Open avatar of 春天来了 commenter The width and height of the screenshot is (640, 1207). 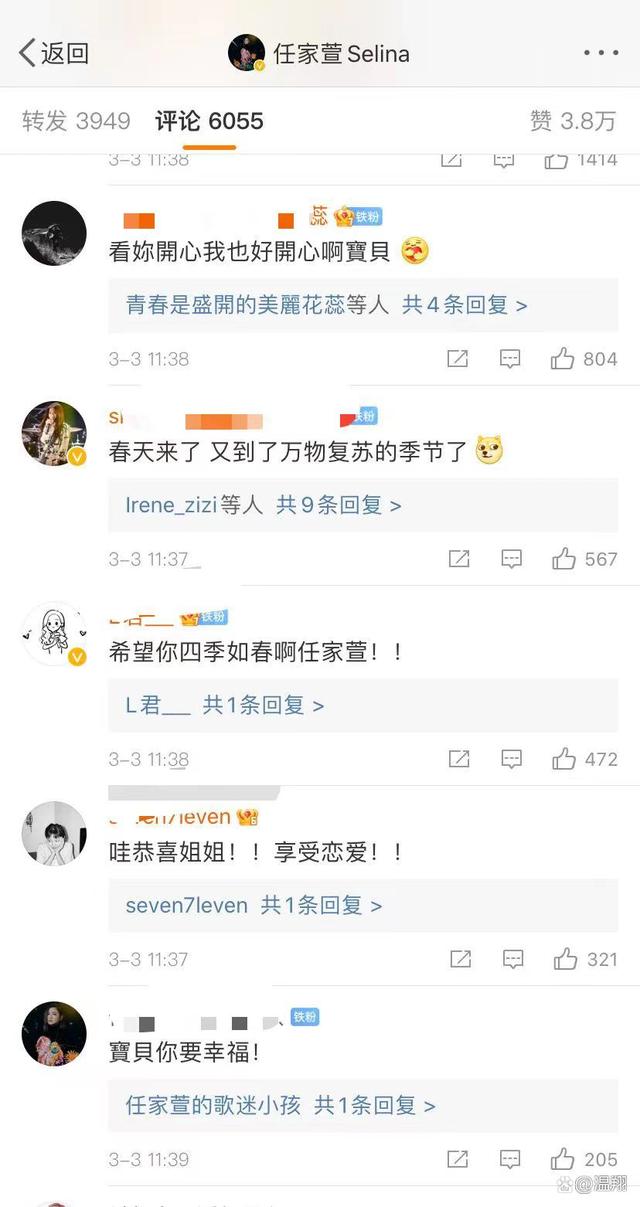(x=54, y=433)
